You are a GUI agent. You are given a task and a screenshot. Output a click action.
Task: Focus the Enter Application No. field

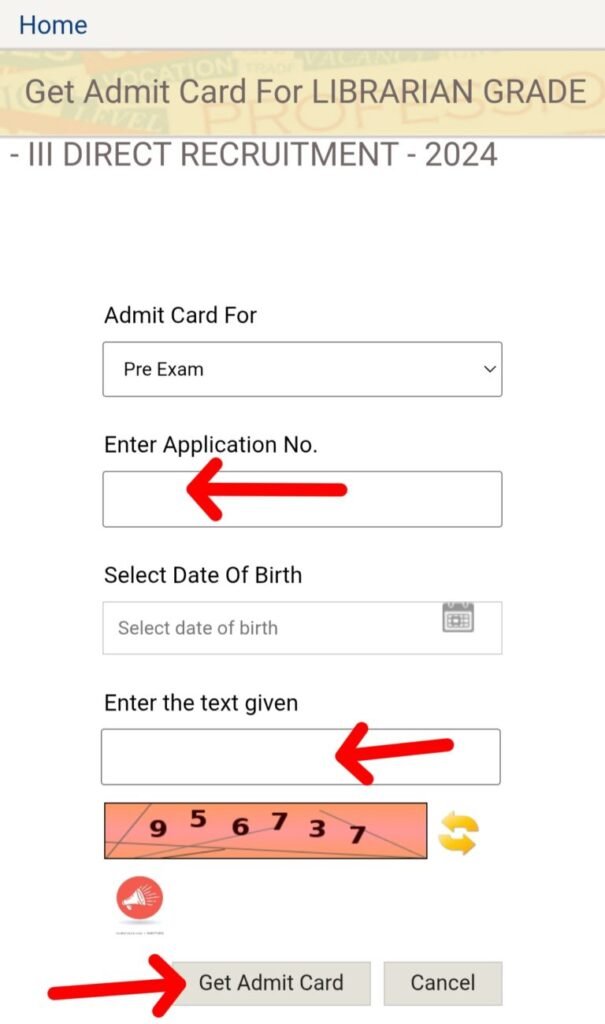[302, 499]
